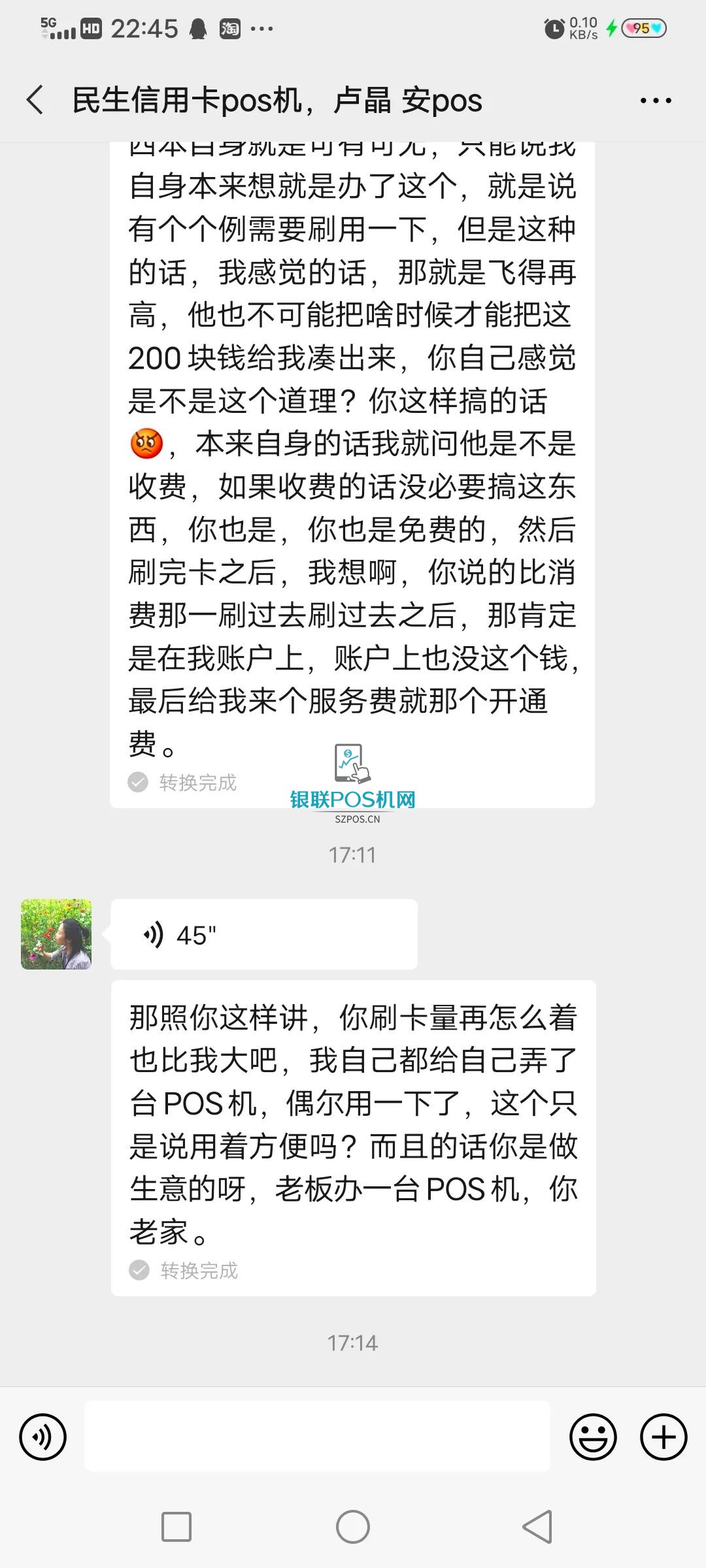Screen dimensions: 706x1568
Task: Switch to voice input mode
Action: (x=43, y=1437)
